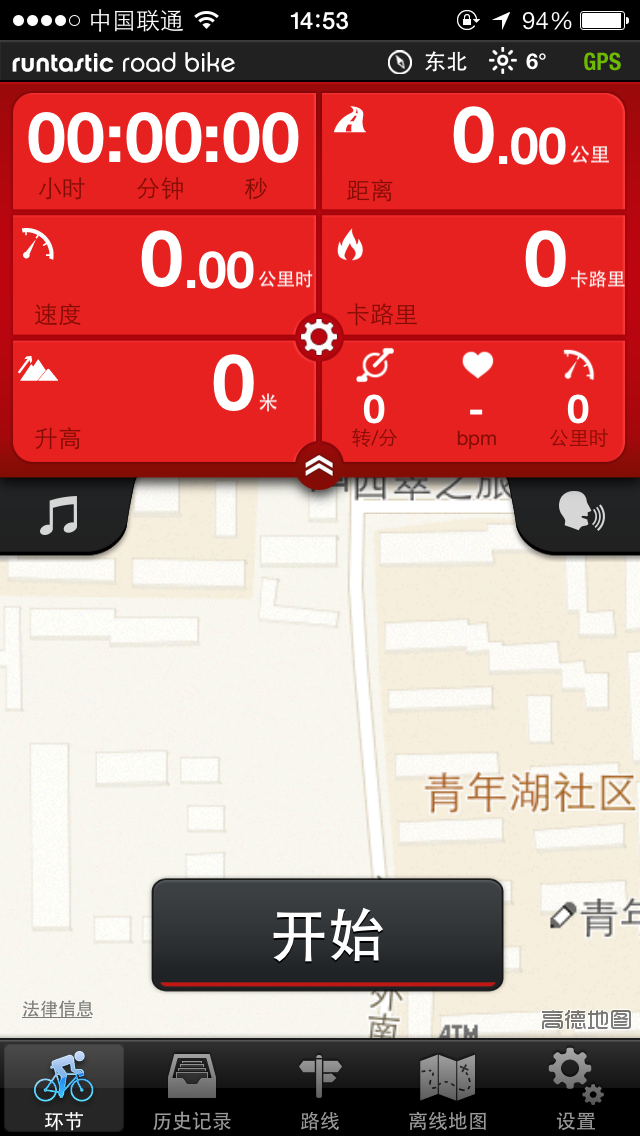Open the music note panel
This screenshot has width=640, height=1136.
[59, 517]
